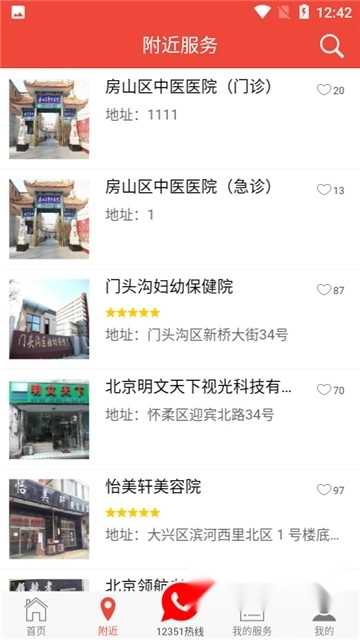Open 门头沟妇幼保健院 details
The image size is (360, 640).
coord(180,319)
